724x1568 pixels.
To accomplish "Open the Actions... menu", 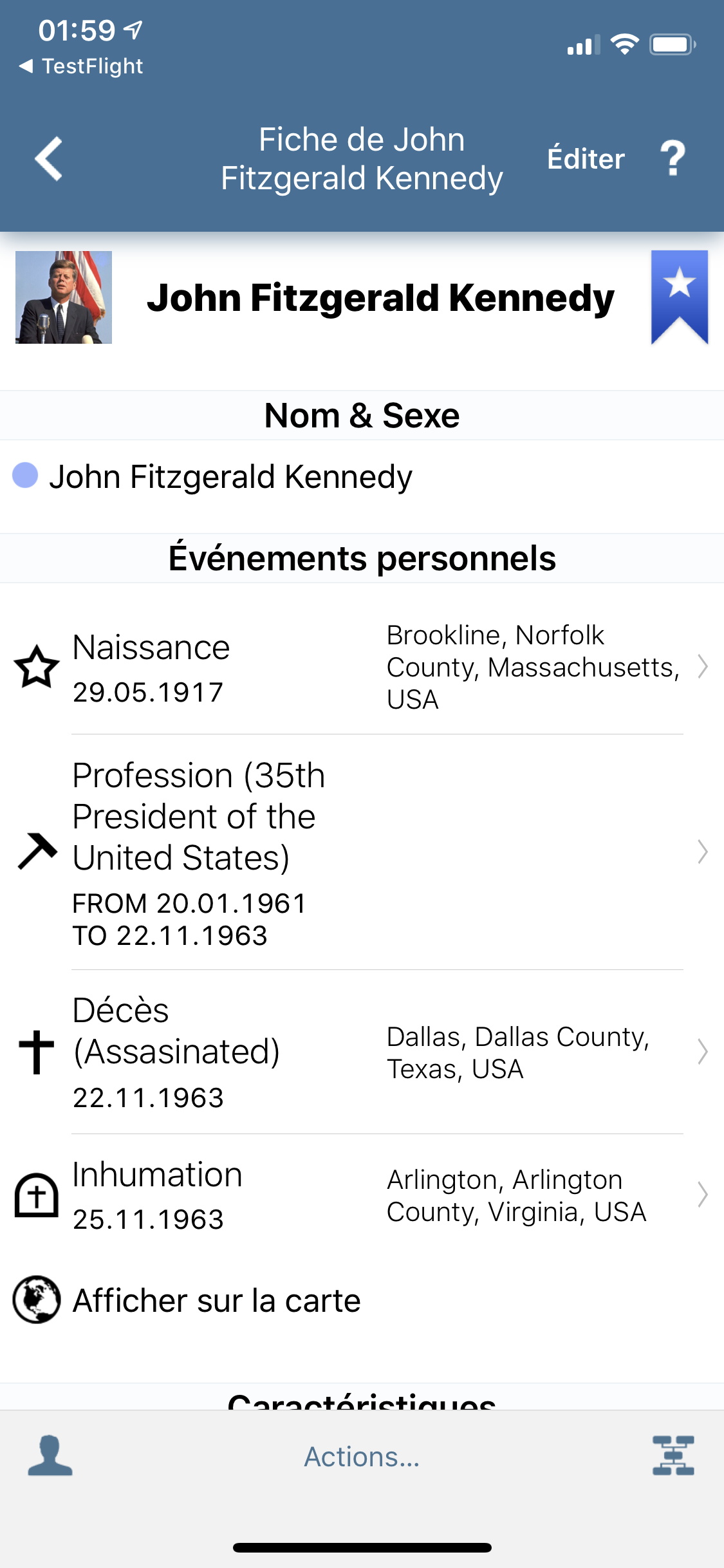I will point(362,1456).
